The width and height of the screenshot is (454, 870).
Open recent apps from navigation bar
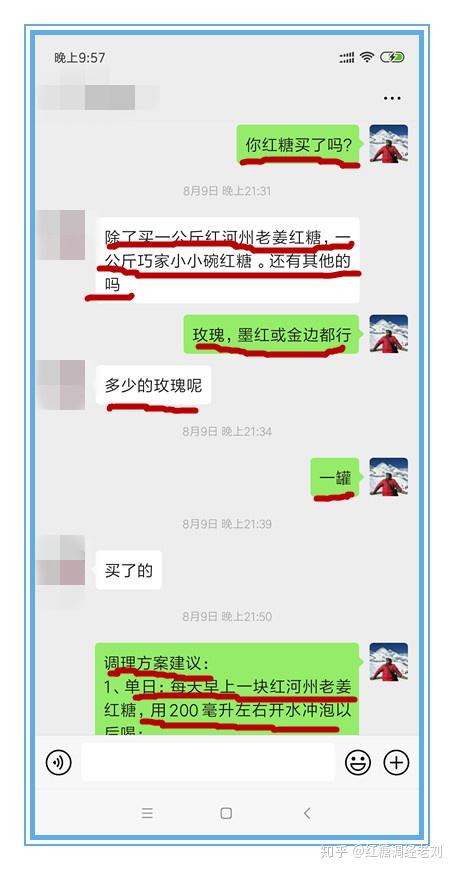coord(147,813)
